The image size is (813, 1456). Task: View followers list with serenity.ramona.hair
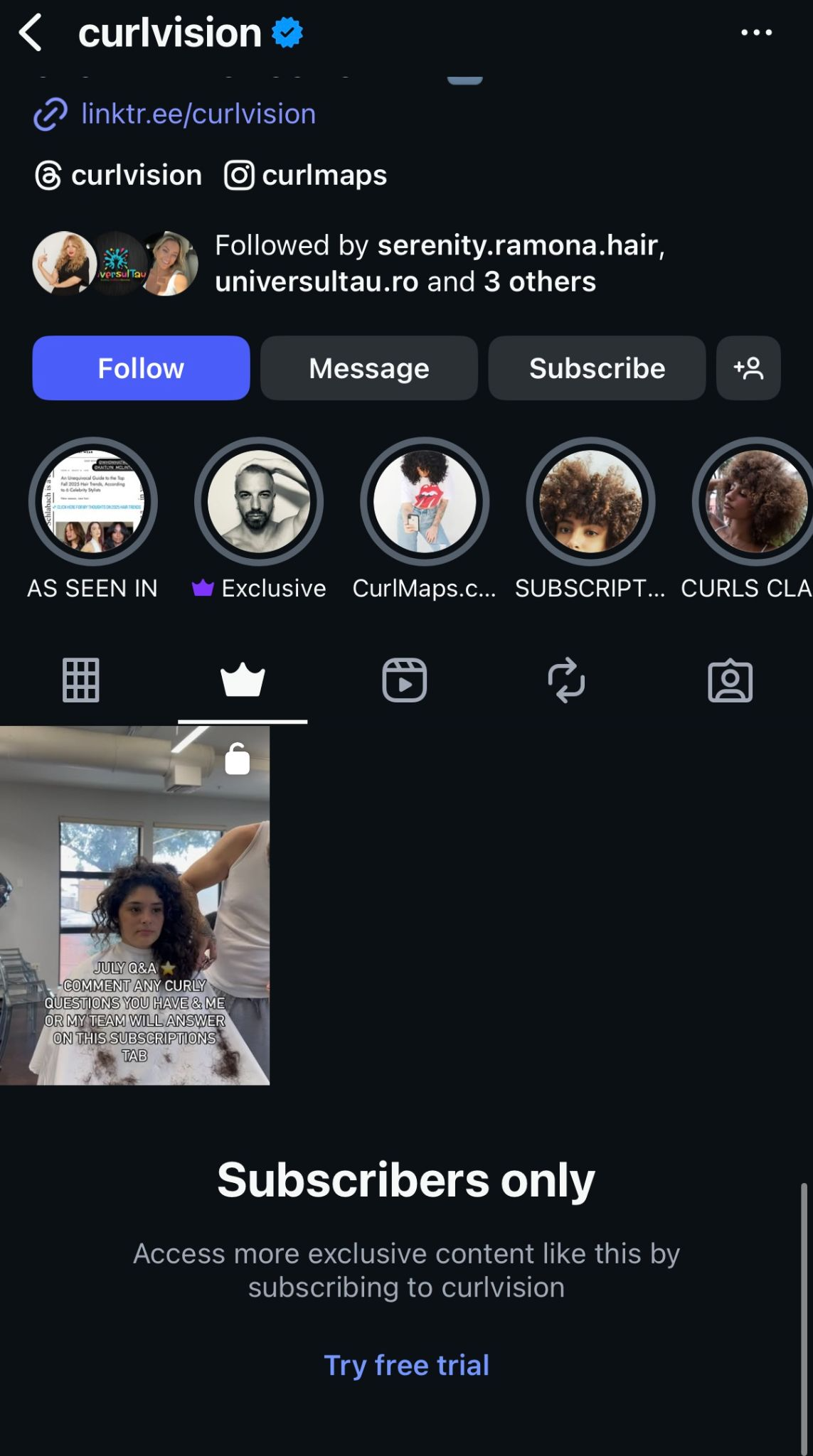[x=440, y=264]
